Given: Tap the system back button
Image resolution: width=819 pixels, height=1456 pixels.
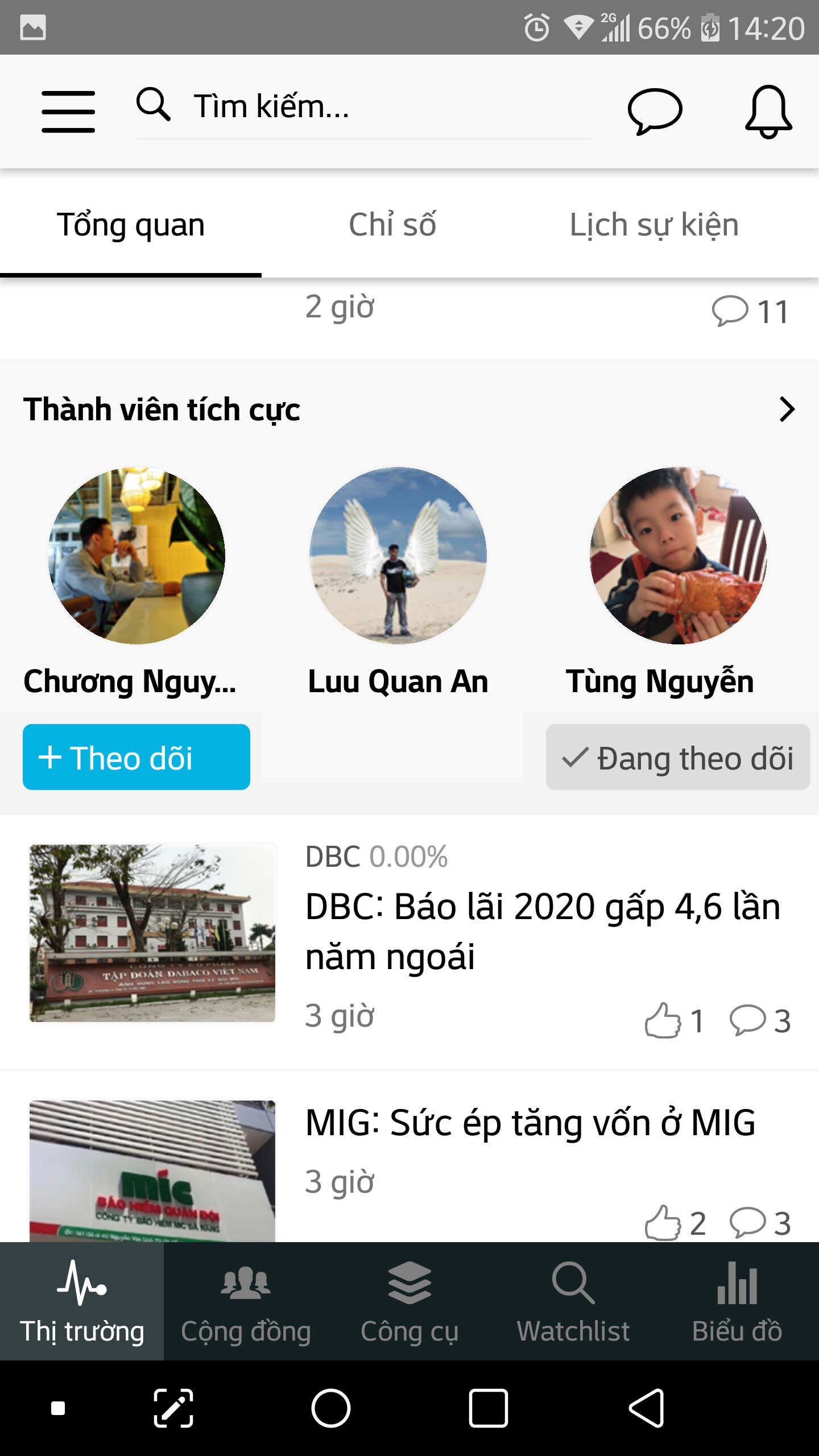Looking at the screenshot, I should tap(647, 1408).
